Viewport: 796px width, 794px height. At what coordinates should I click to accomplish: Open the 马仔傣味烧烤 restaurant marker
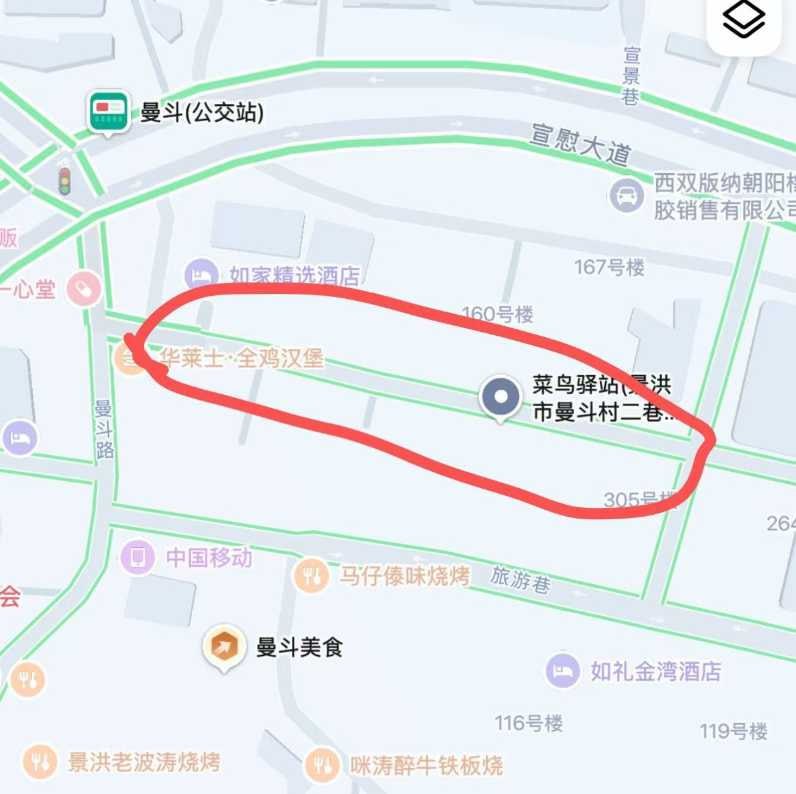point(312,576)
